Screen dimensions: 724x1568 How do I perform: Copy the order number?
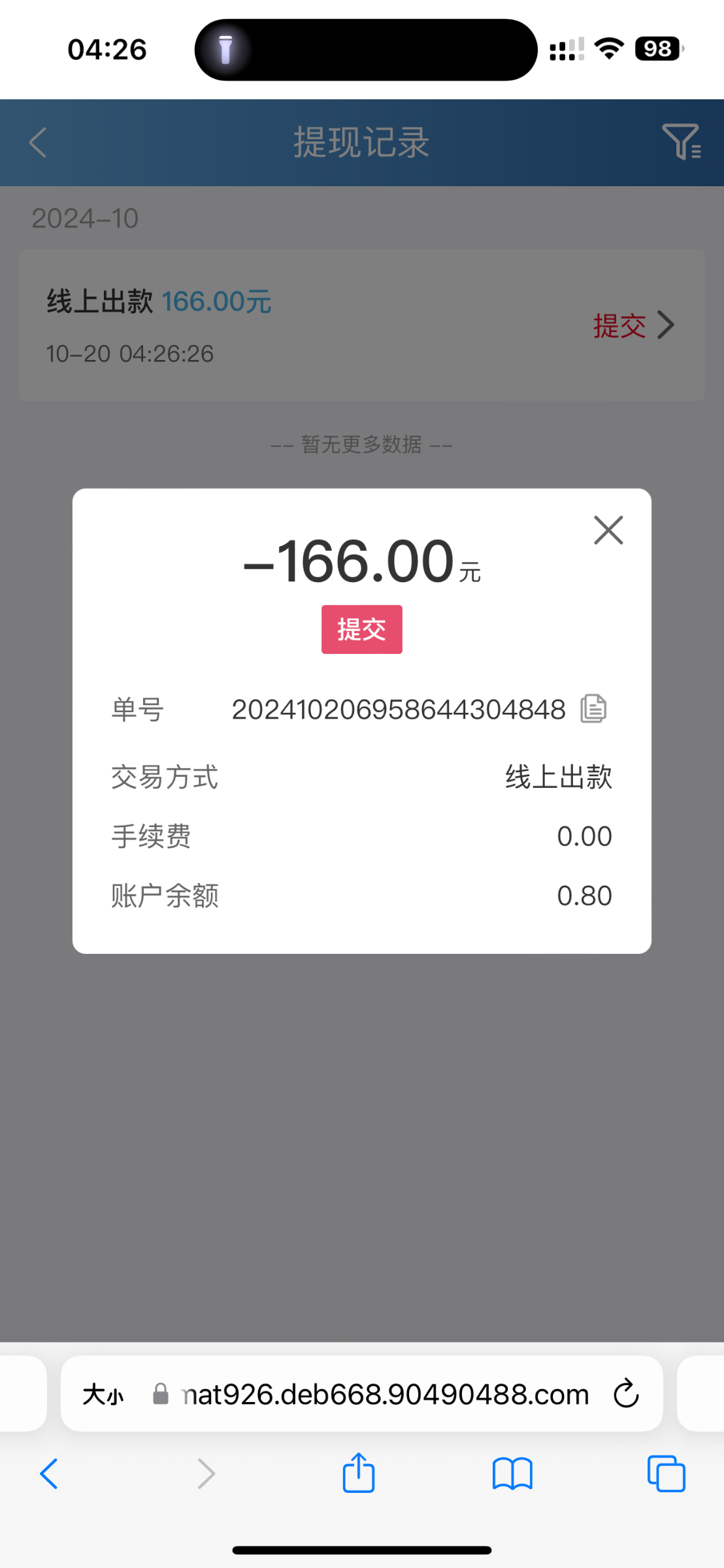pyautogui.click(x=593, y=709)
